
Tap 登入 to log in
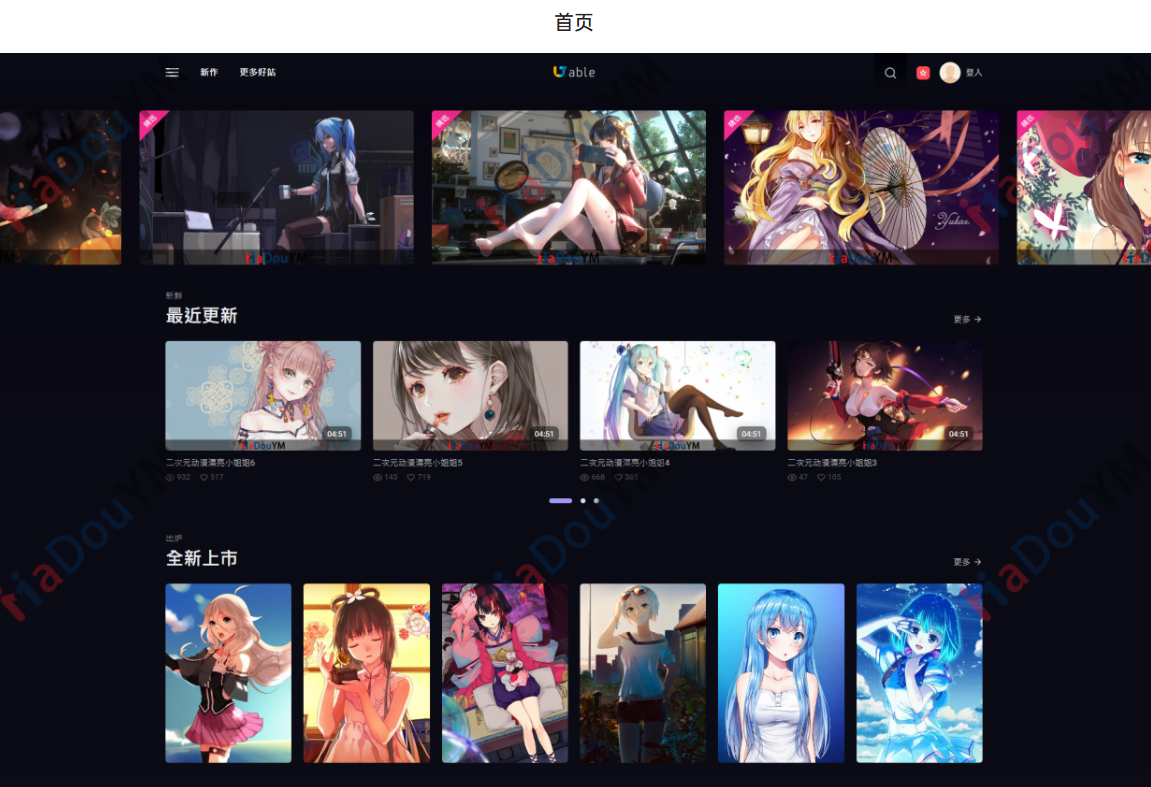974,73
